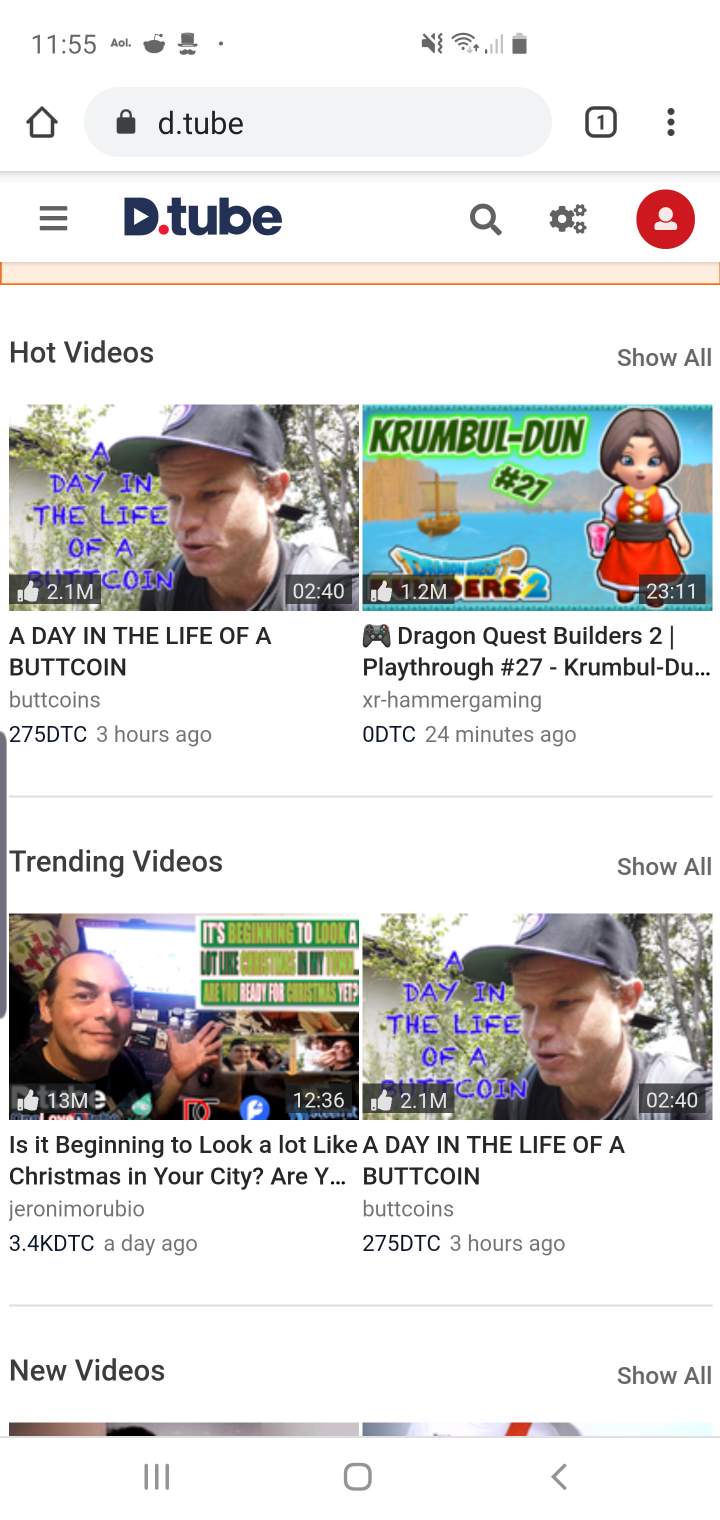Viewport: 720px width, 1520px height.
Task: Open the hamburger menu next to D.tube logo
Action: pos(53,218)
